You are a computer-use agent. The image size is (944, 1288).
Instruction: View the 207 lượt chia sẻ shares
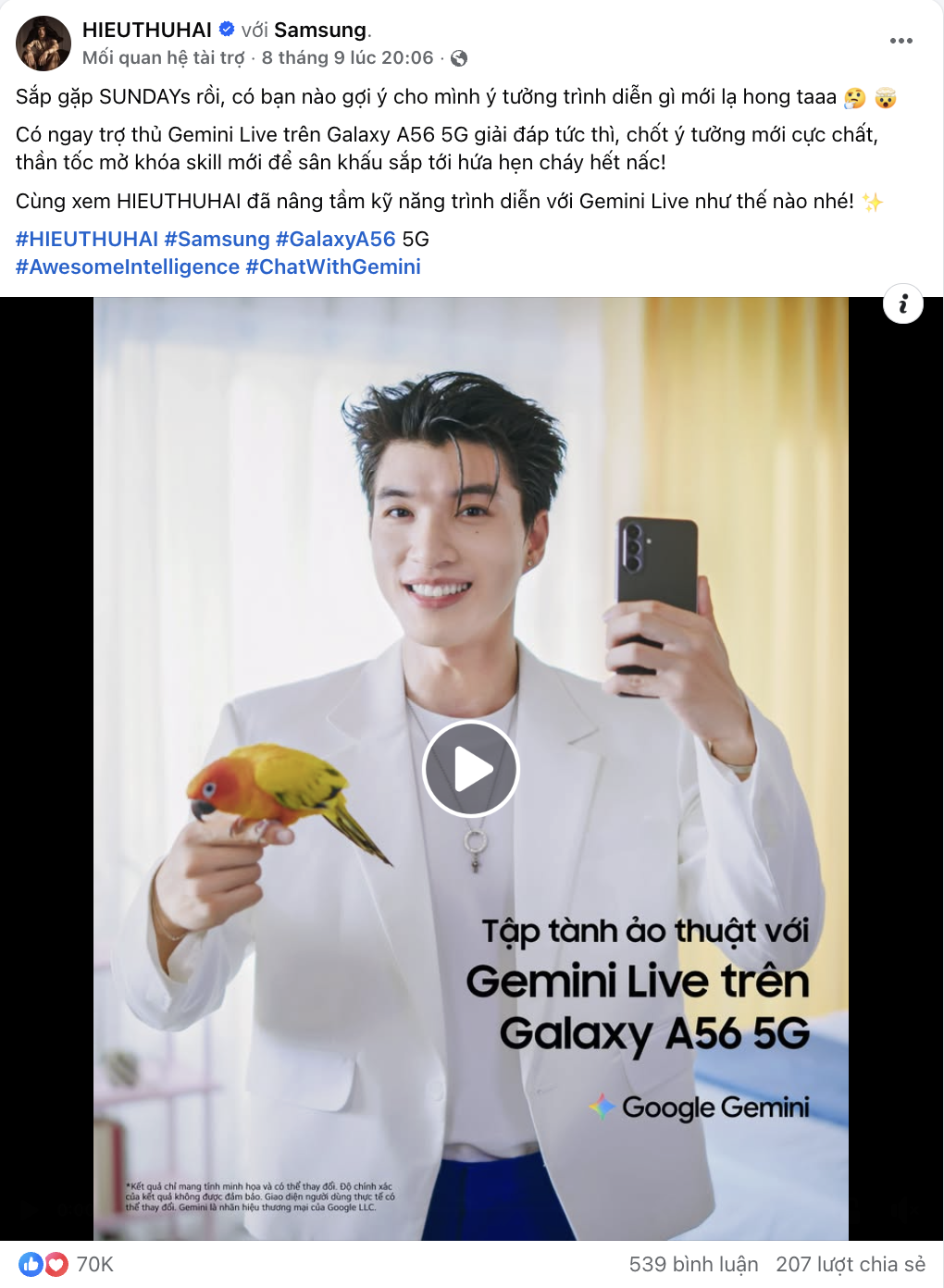[x=850, y=1264]
